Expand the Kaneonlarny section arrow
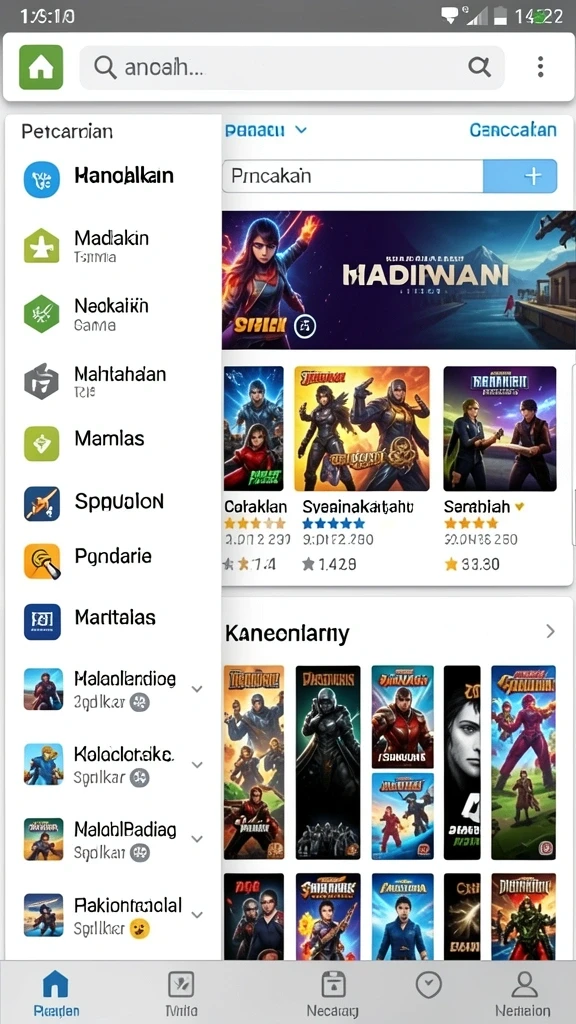 point(551,632)
